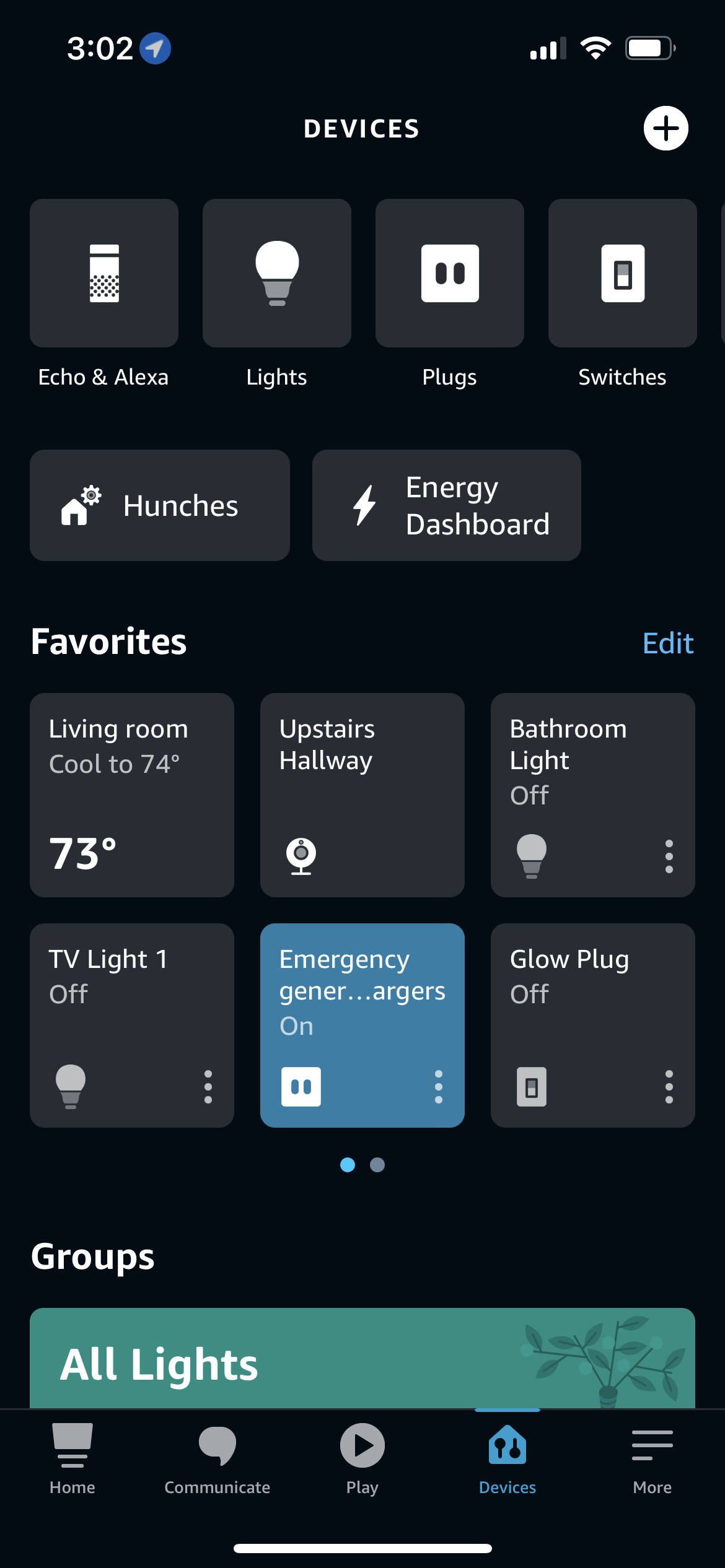
Task: Open the Plugs category
Action: click(x=450, y=273)
